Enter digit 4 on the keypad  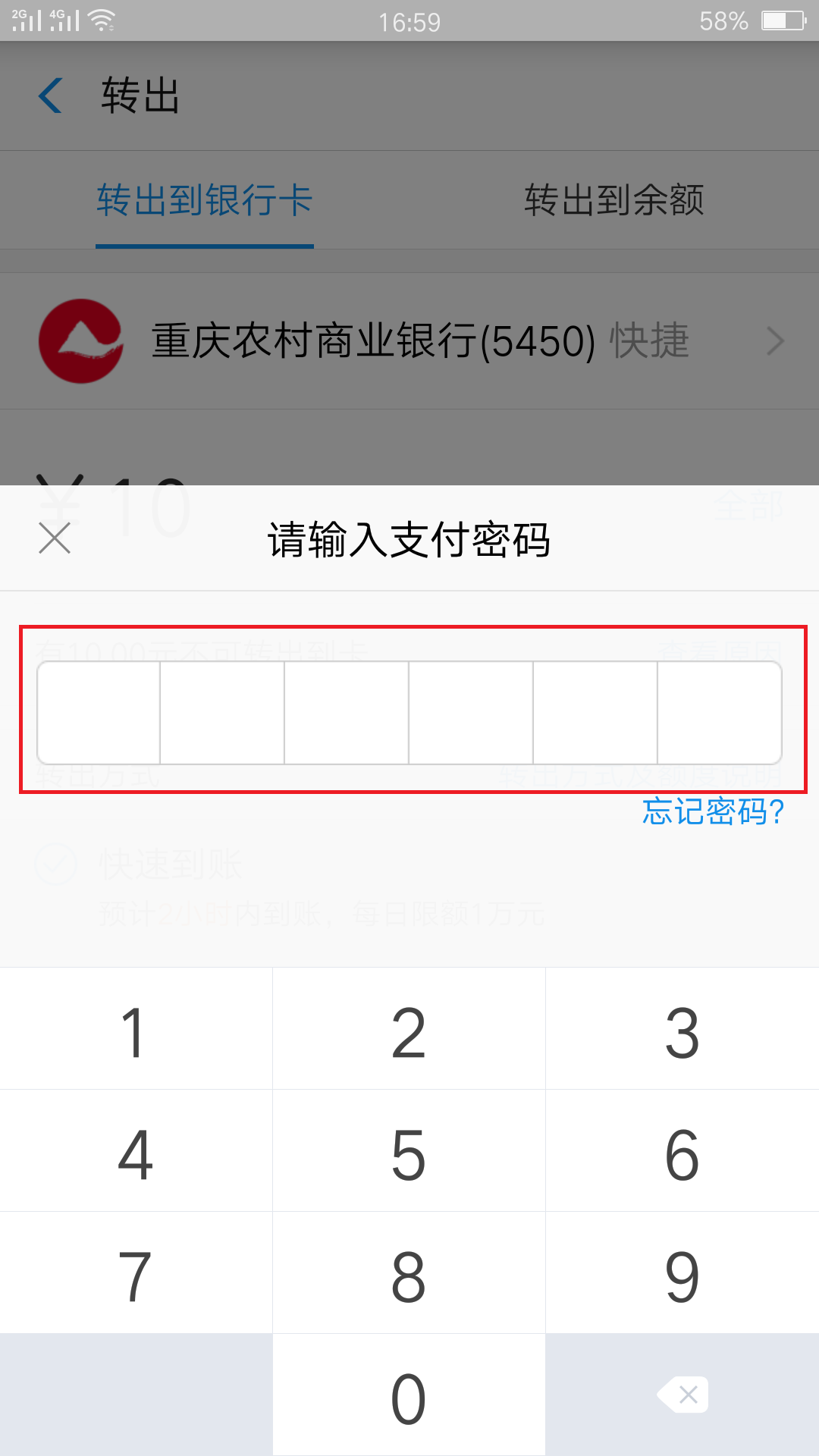pyautogui.click(x=136, y=1153)
